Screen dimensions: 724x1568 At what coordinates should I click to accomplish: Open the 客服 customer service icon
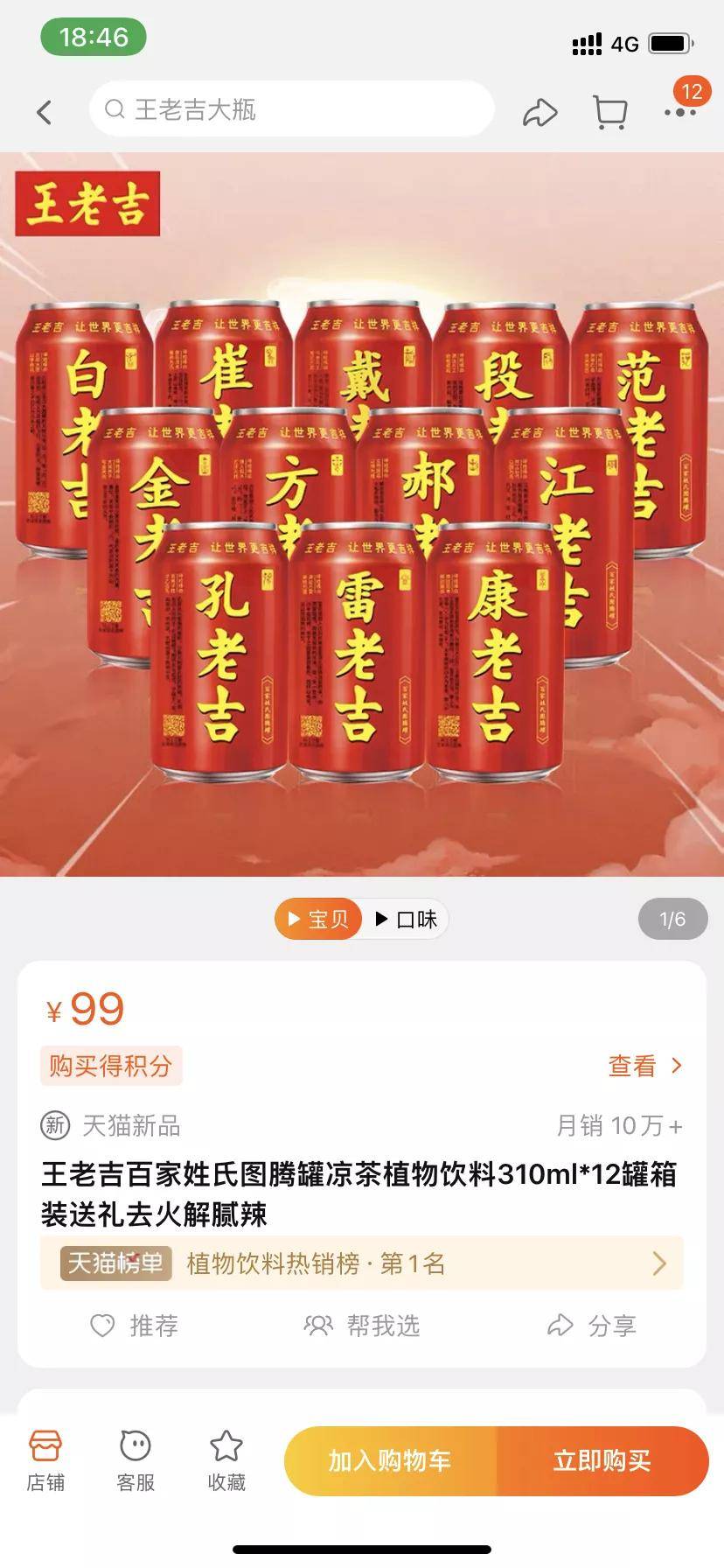(x=135, y=1457)
